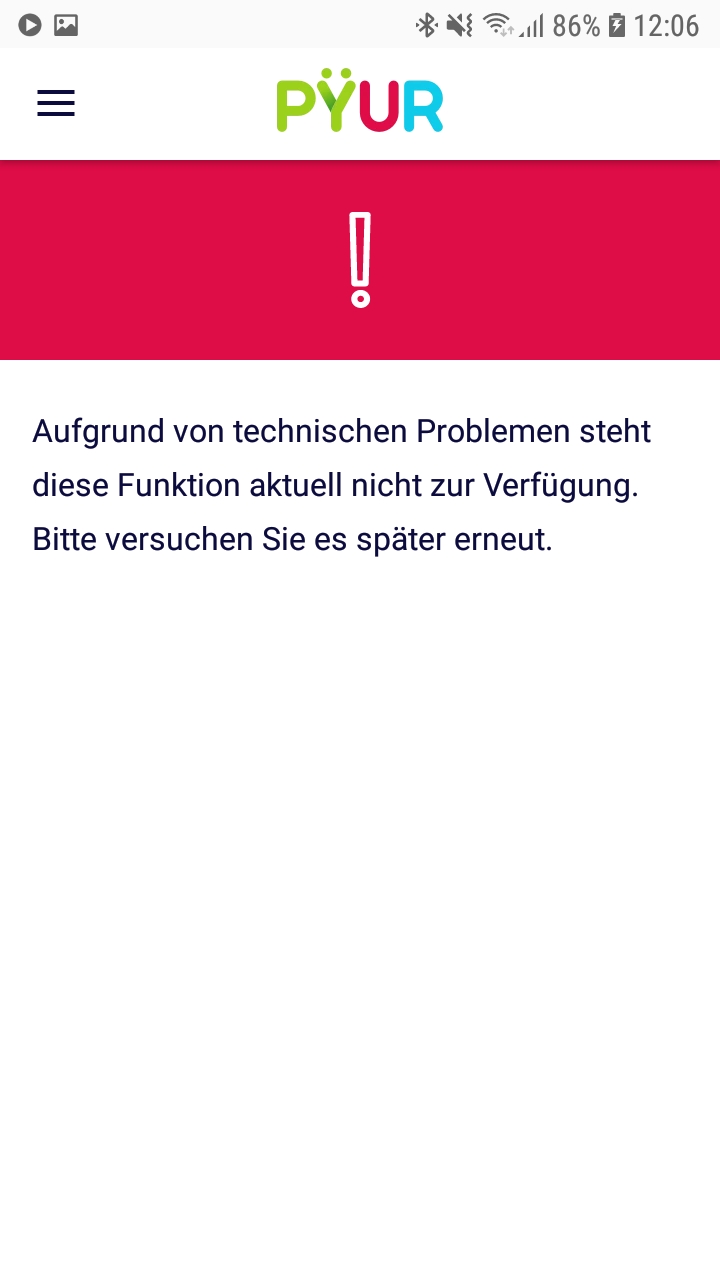Open the gallery notification icon
720x1280 pixels.
point(66,25)
